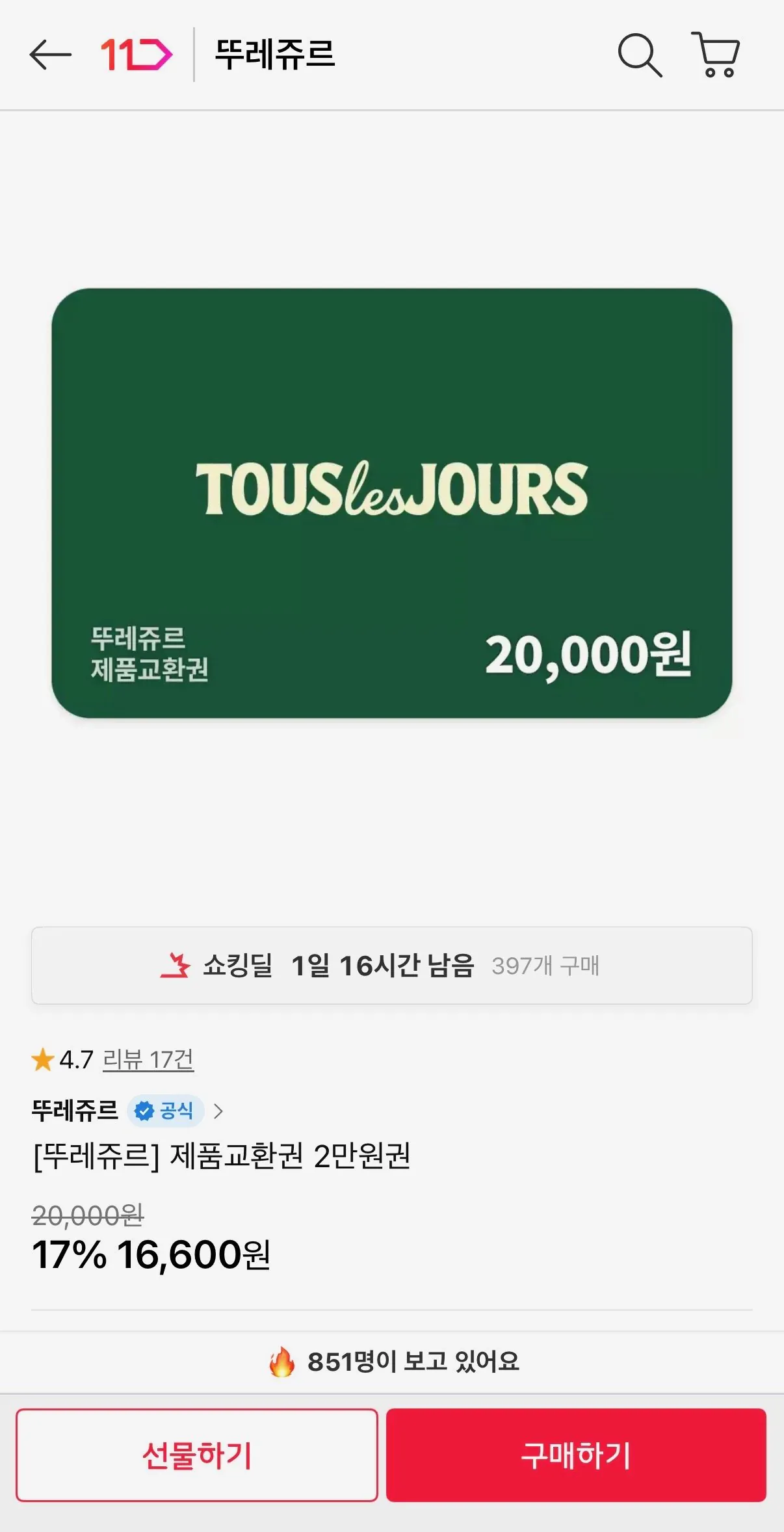Tap the 선물하기 gift button
Screen dimensions: 784x1532
click(196, 1455)
